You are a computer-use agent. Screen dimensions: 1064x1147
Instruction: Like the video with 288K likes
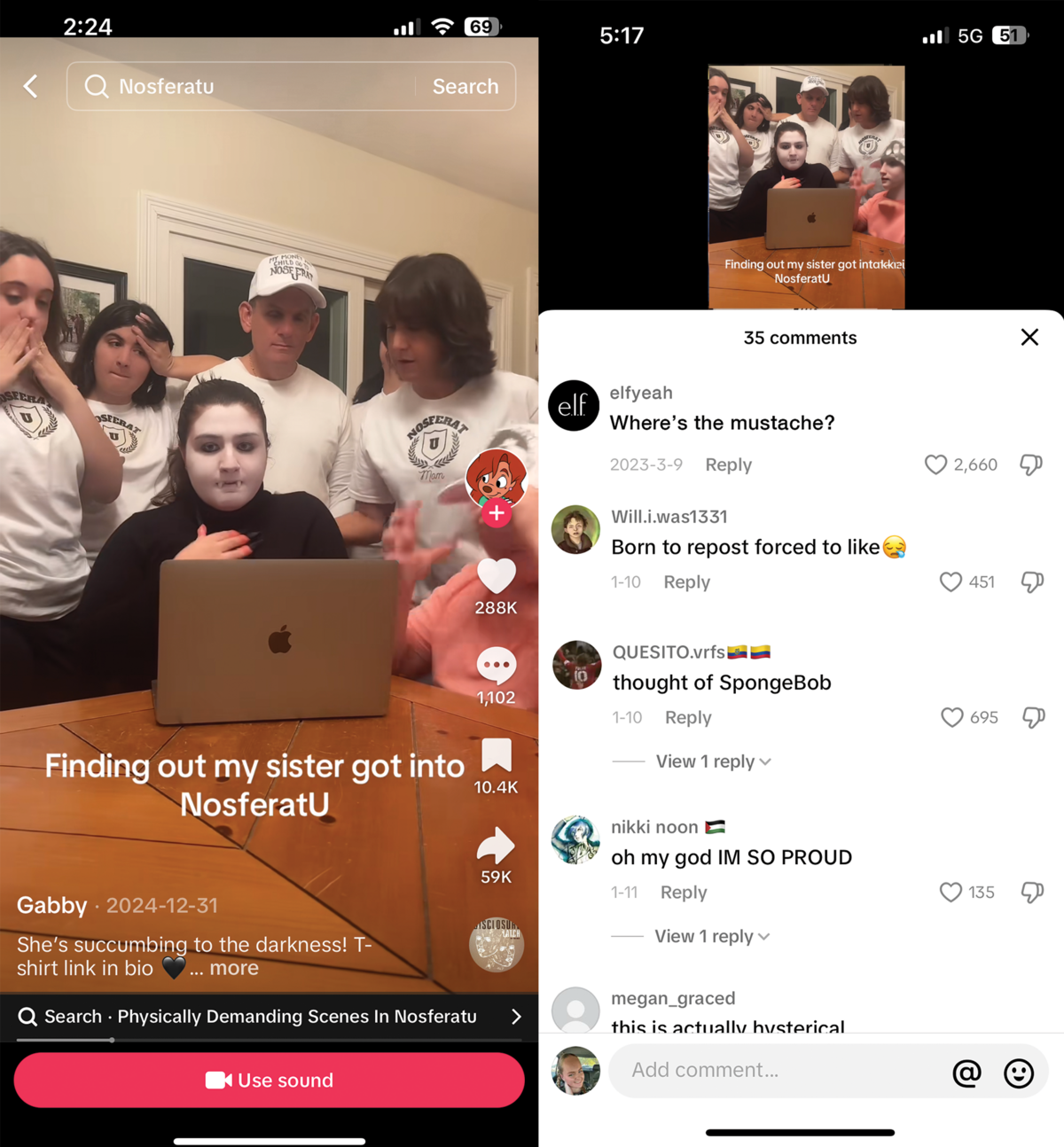pyautogui.click(x=496, y=577)
